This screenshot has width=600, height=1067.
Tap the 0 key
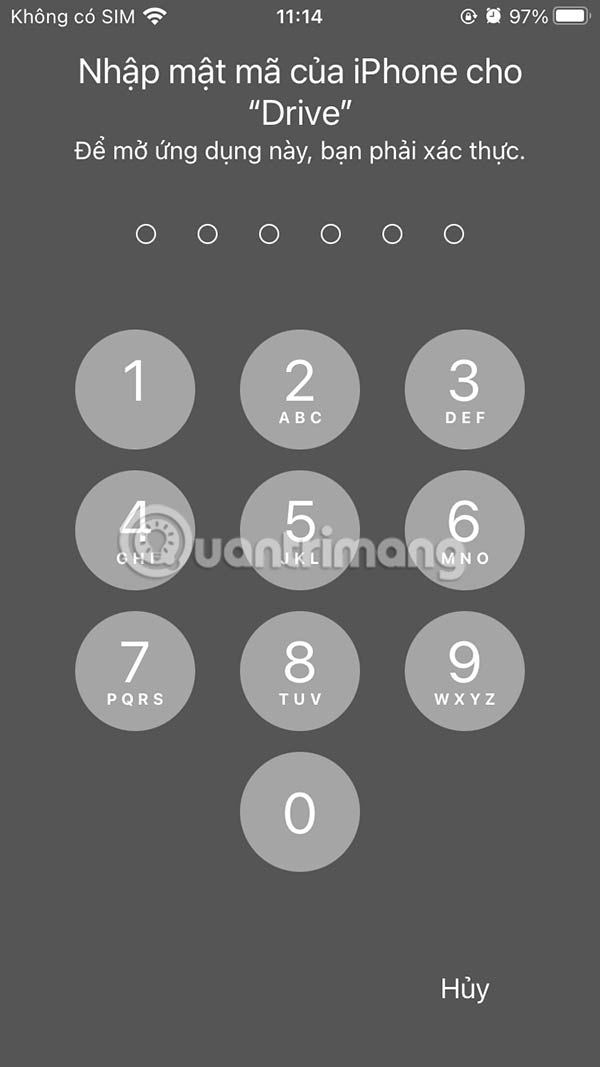[x=300, y=812]
